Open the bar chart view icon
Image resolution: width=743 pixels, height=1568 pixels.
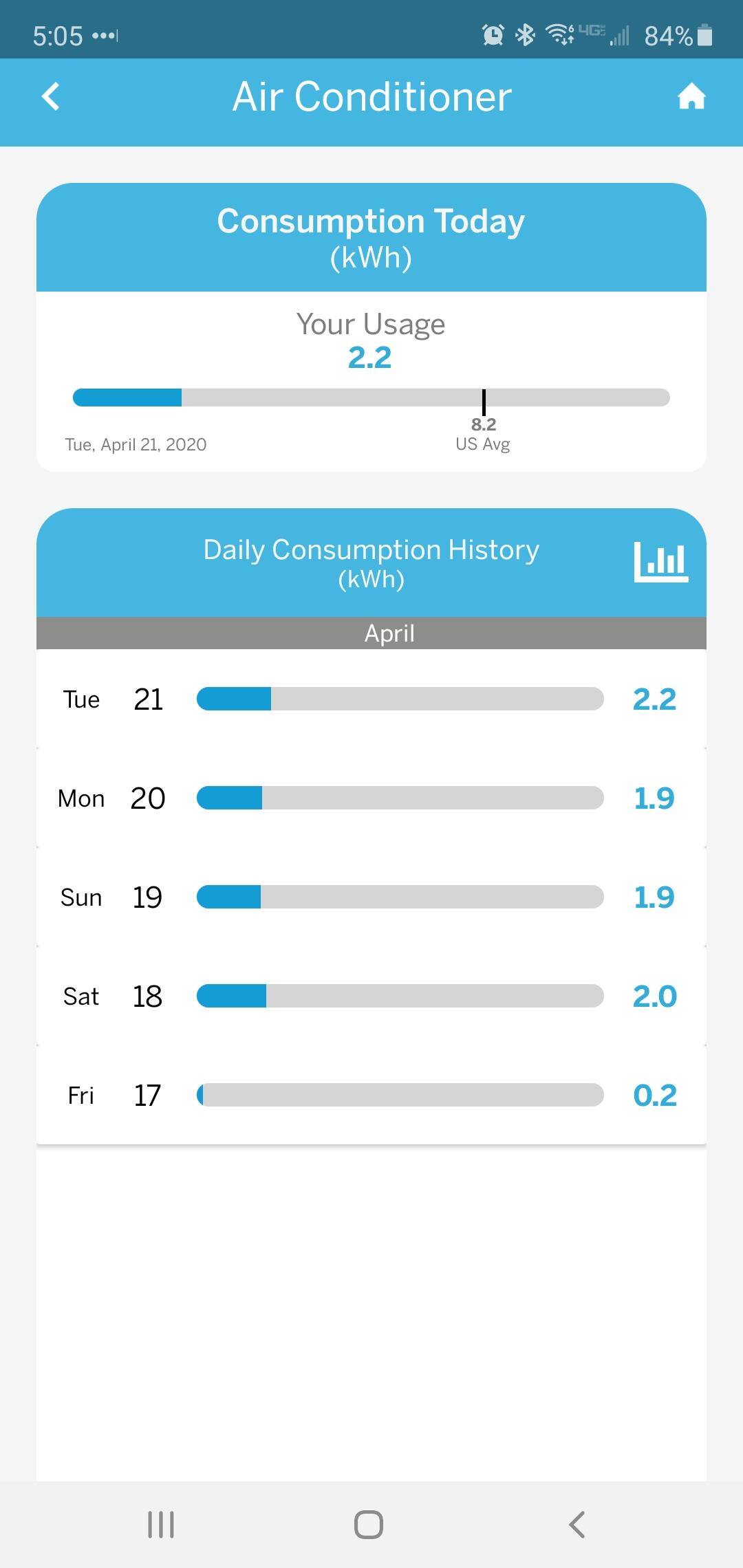660,562
